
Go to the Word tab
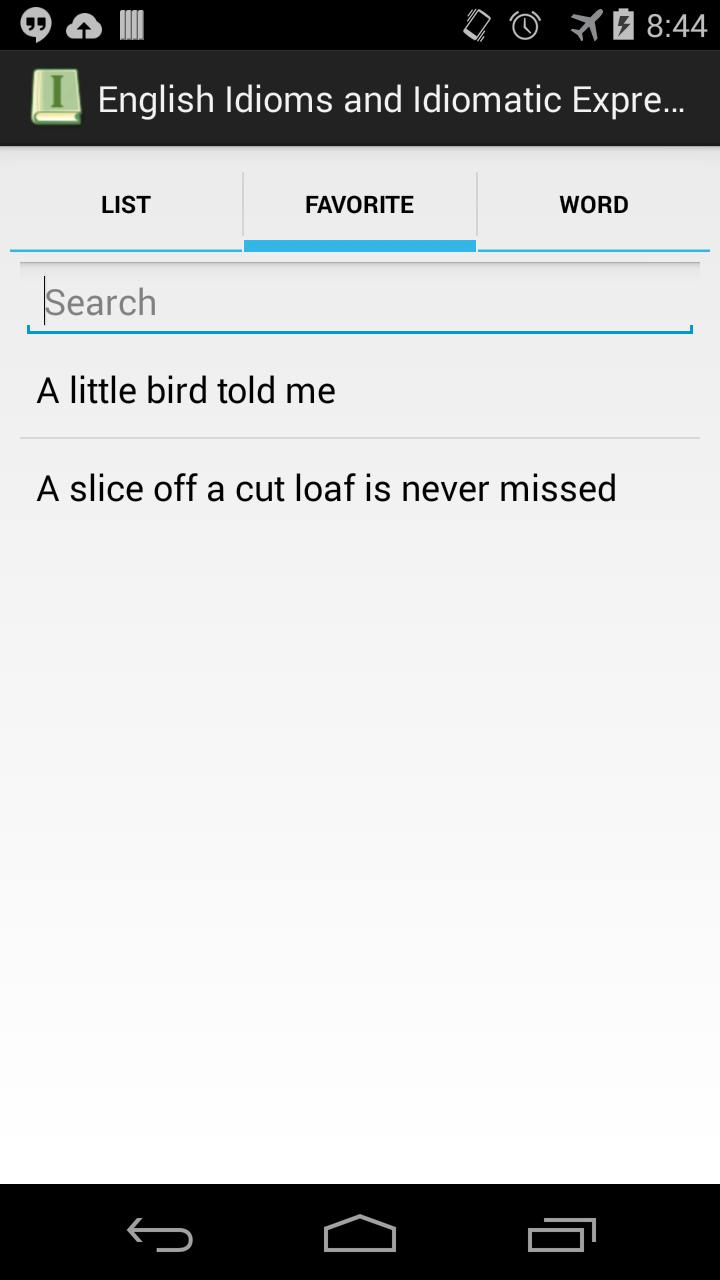tap(593, 205)
